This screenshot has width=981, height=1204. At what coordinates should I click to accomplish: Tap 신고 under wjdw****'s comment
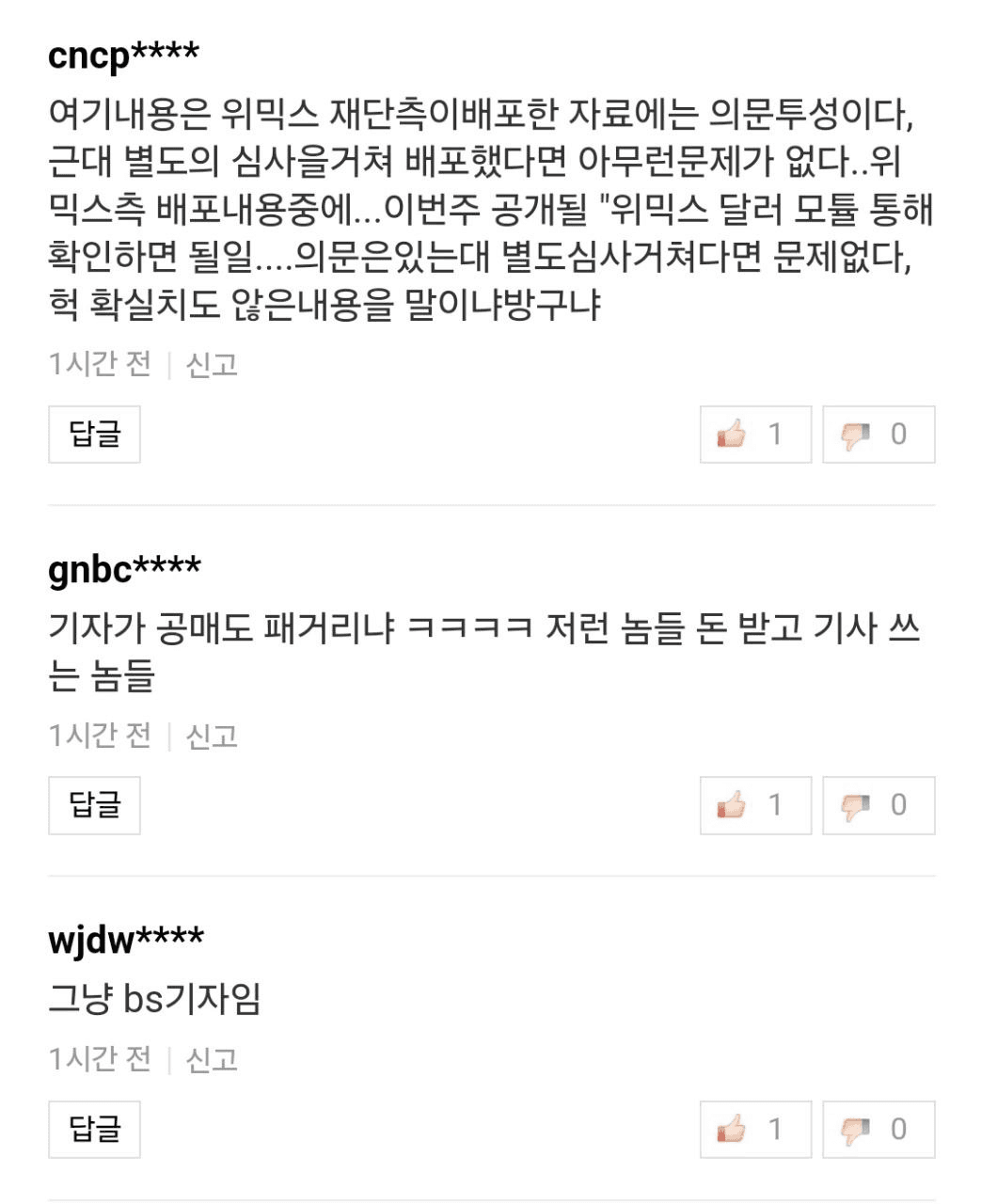coord(212,1060)
